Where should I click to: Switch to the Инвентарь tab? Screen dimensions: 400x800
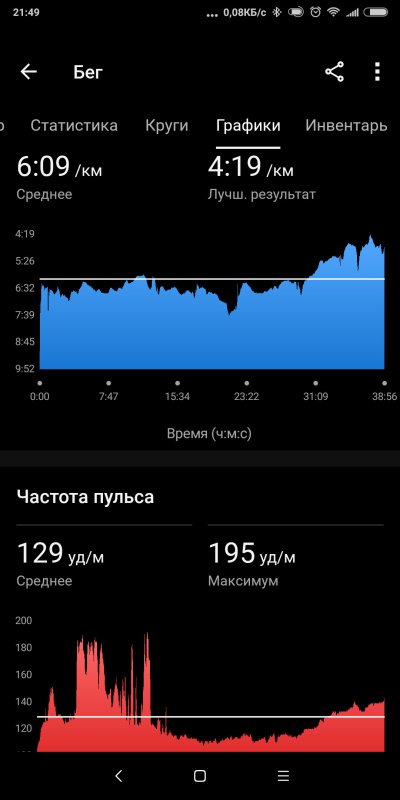click(346, 126)
